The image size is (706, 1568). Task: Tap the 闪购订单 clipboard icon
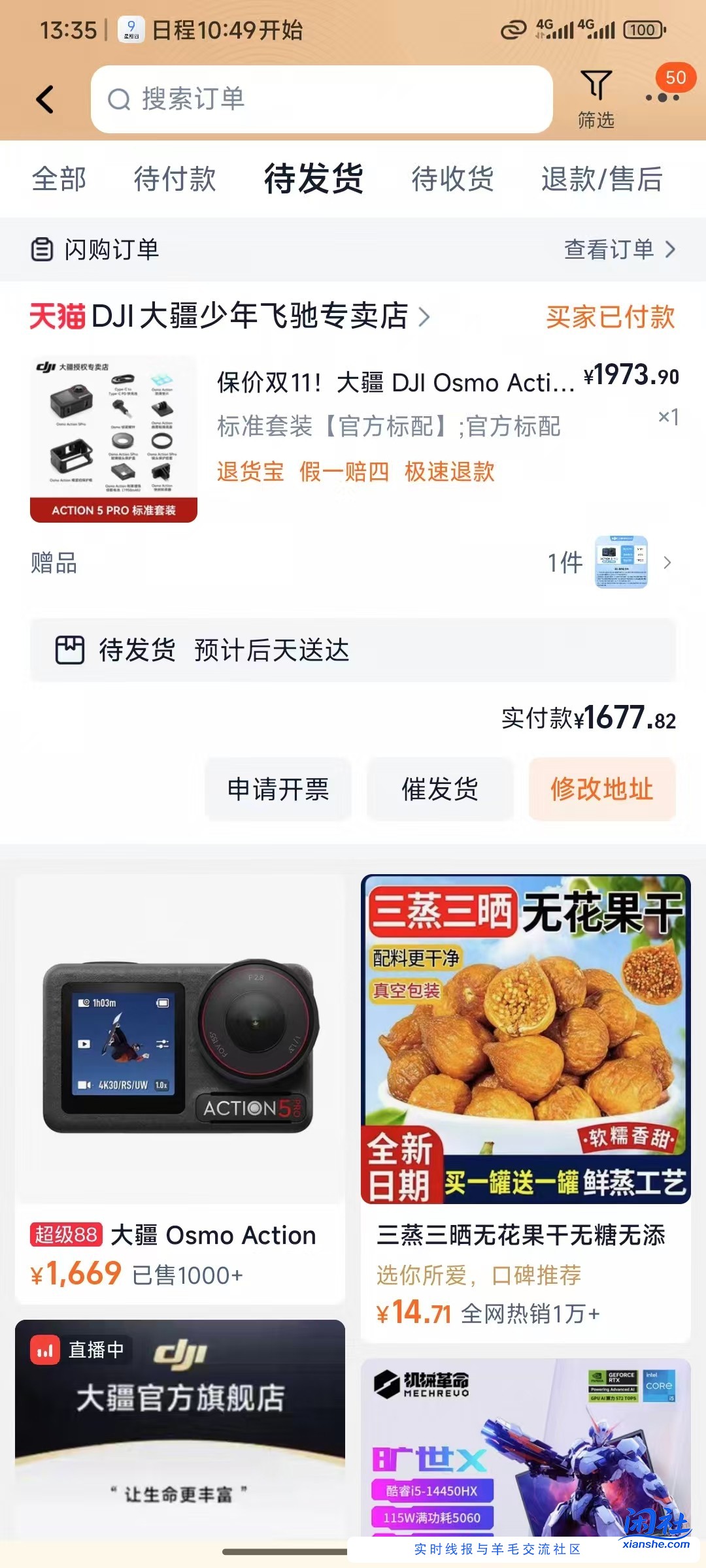click(41, 249)
